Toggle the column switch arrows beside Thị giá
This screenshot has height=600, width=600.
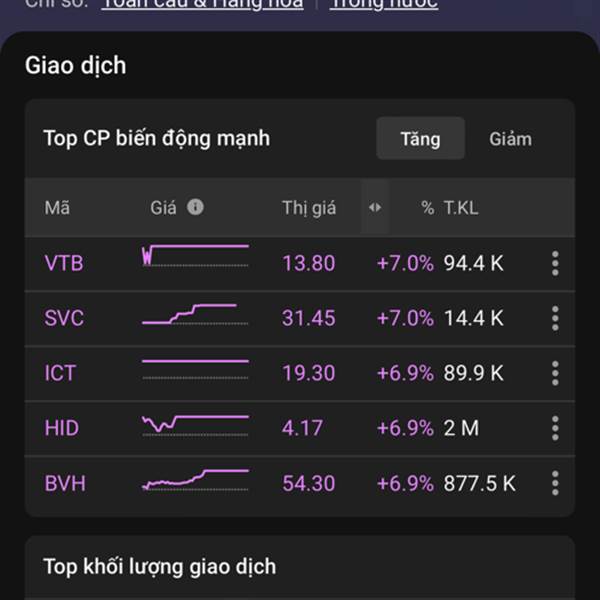point(375,208)
